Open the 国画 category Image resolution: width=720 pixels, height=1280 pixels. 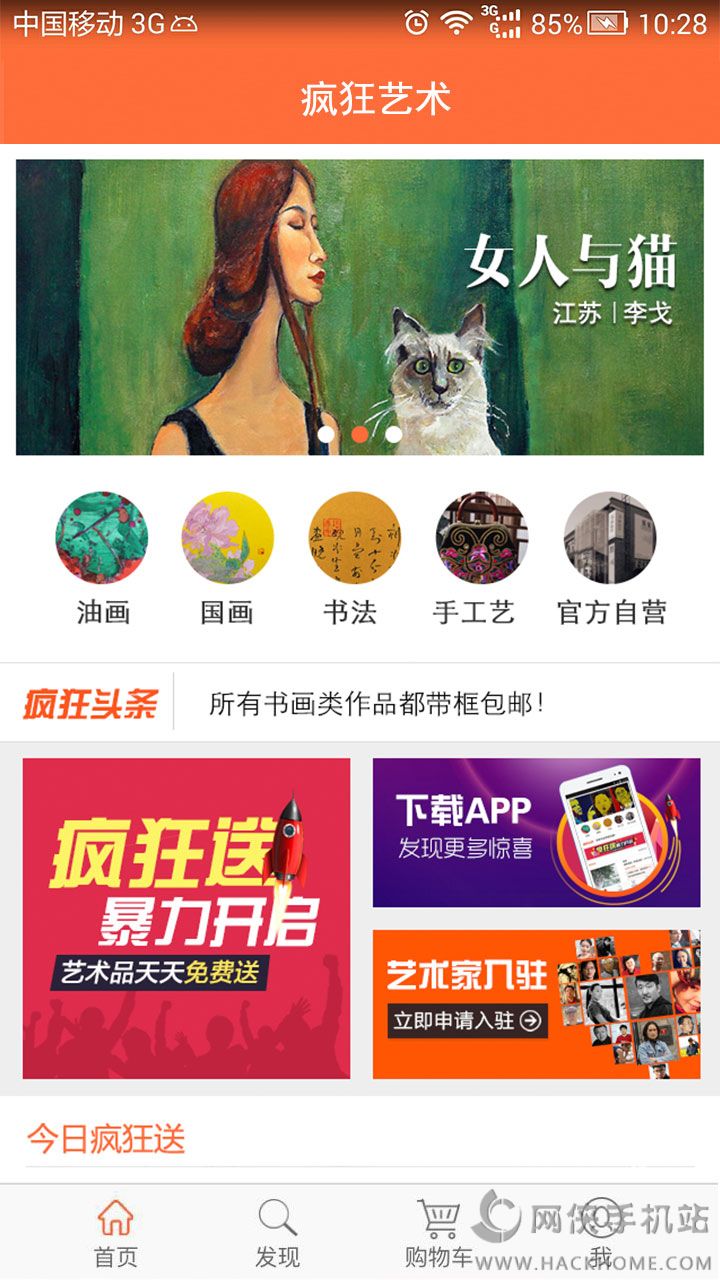pyautogui.click(x=227, y=538)
